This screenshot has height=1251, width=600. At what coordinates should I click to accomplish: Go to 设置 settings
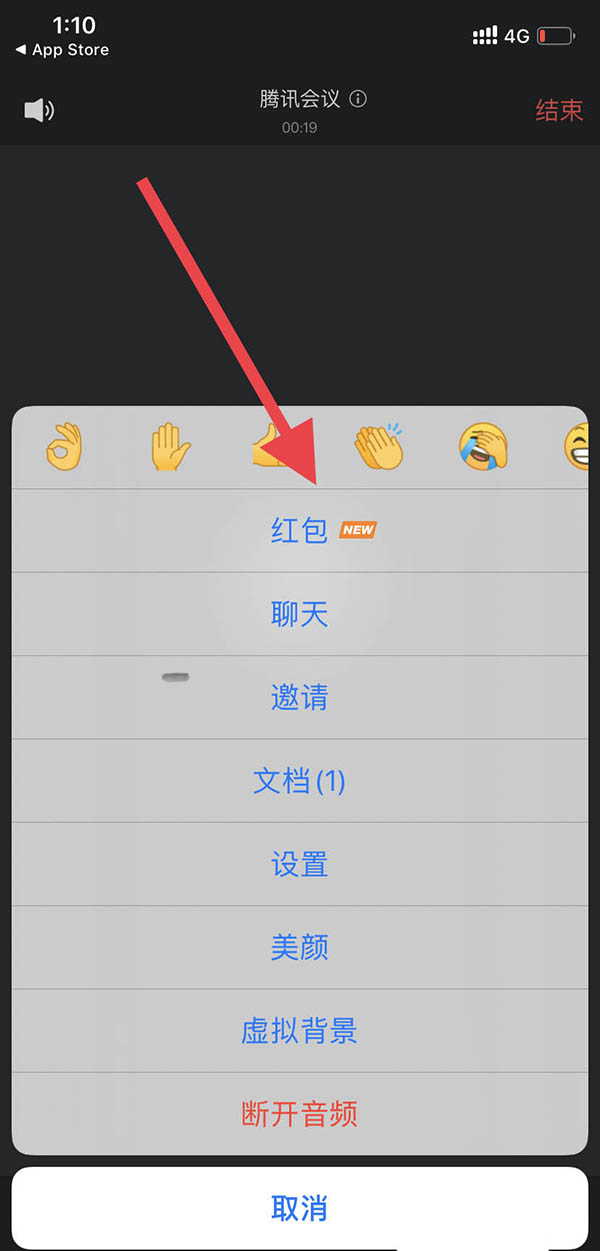tap(300, 864)
